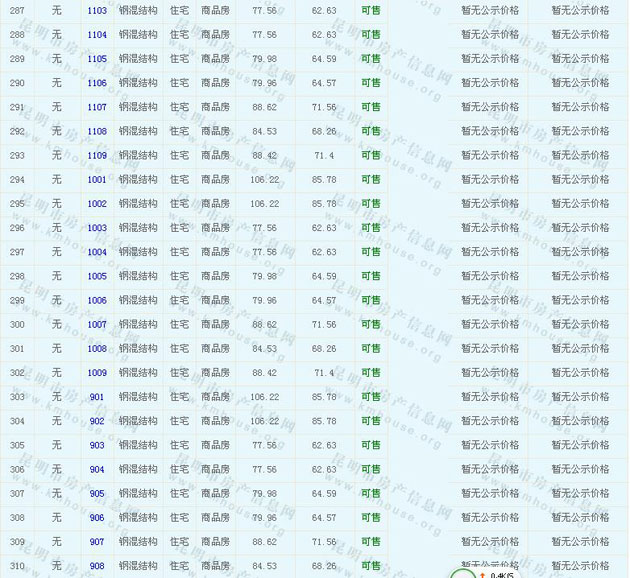
Task: View room 1007 information
Action: pos(97,324)
